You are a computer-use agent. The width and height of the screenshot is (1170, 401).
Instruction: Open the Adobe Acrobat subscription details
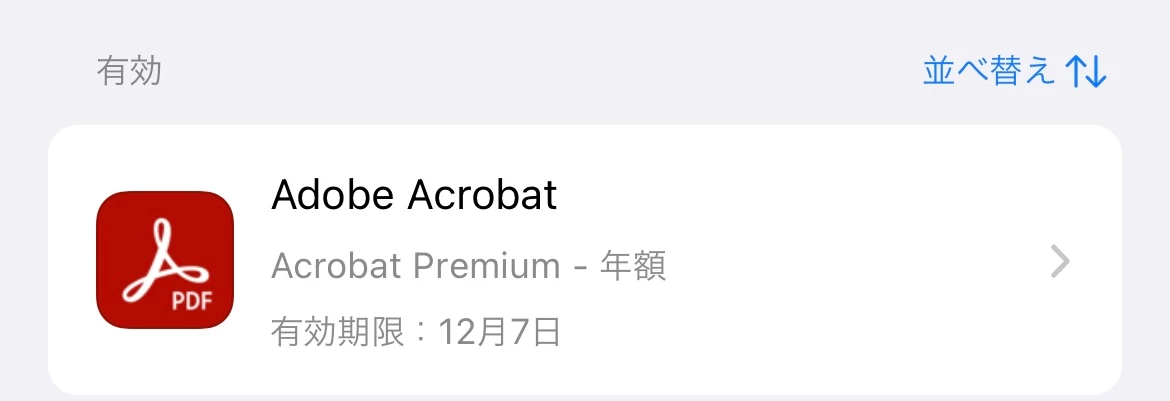(x=585, y=260)
